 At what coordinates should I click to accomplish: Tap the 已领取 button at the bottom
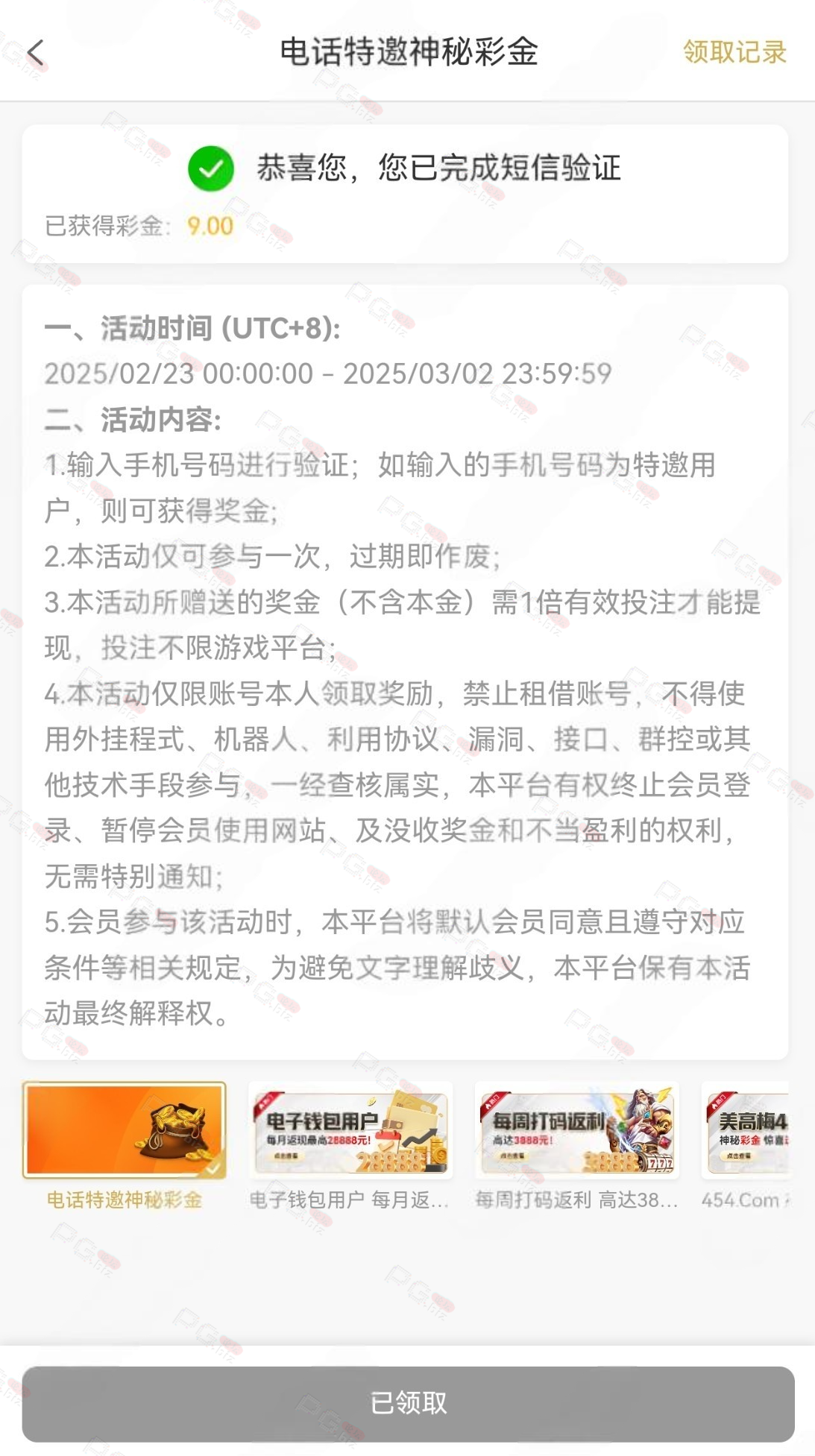tap(408, 1404)
